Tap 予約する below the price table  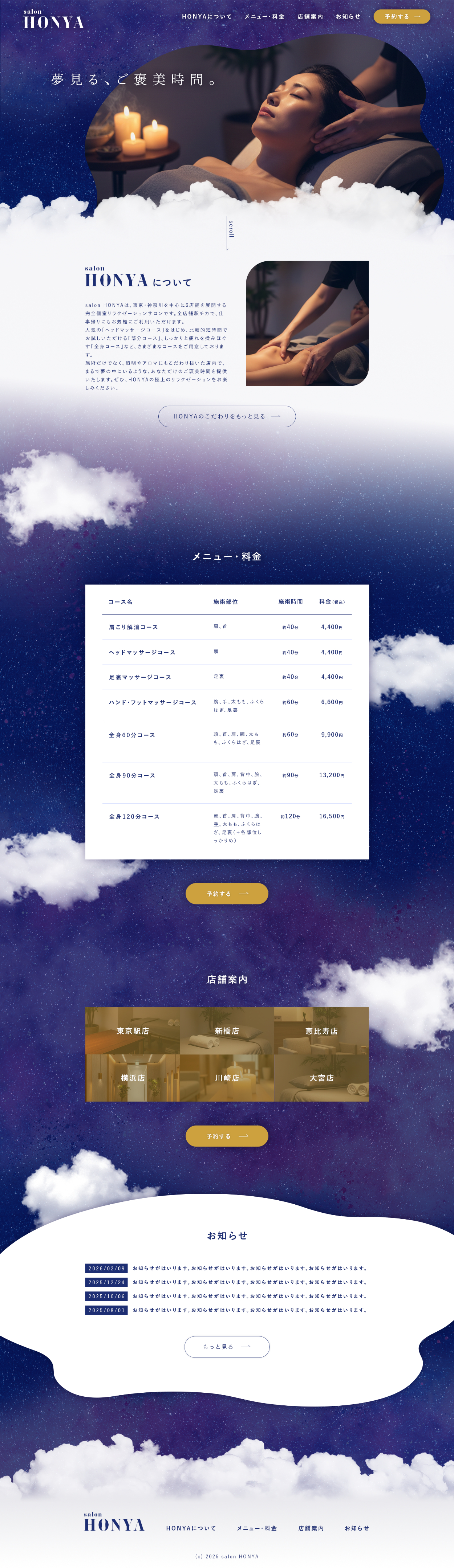pos(227,894)
